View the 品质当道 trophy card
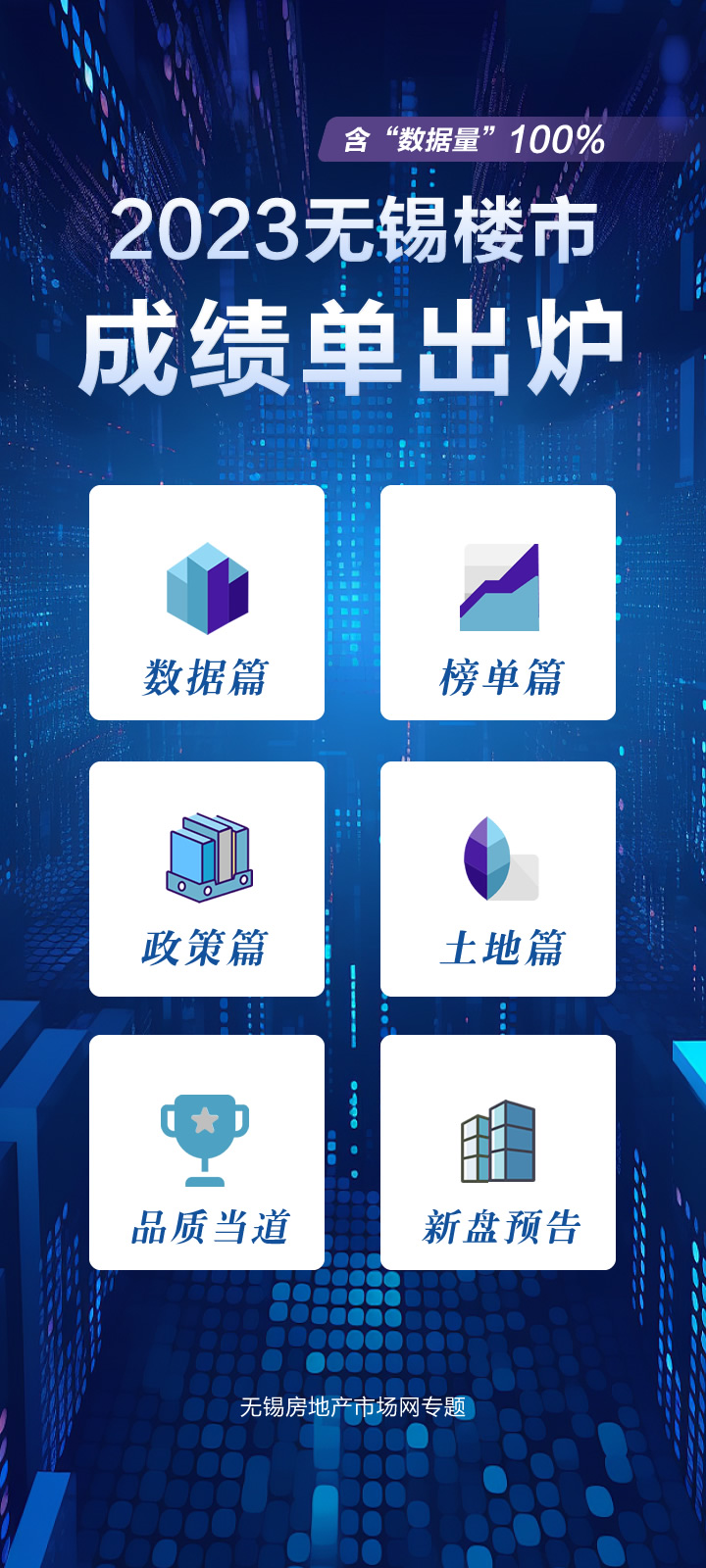 tap(207, 1152)
